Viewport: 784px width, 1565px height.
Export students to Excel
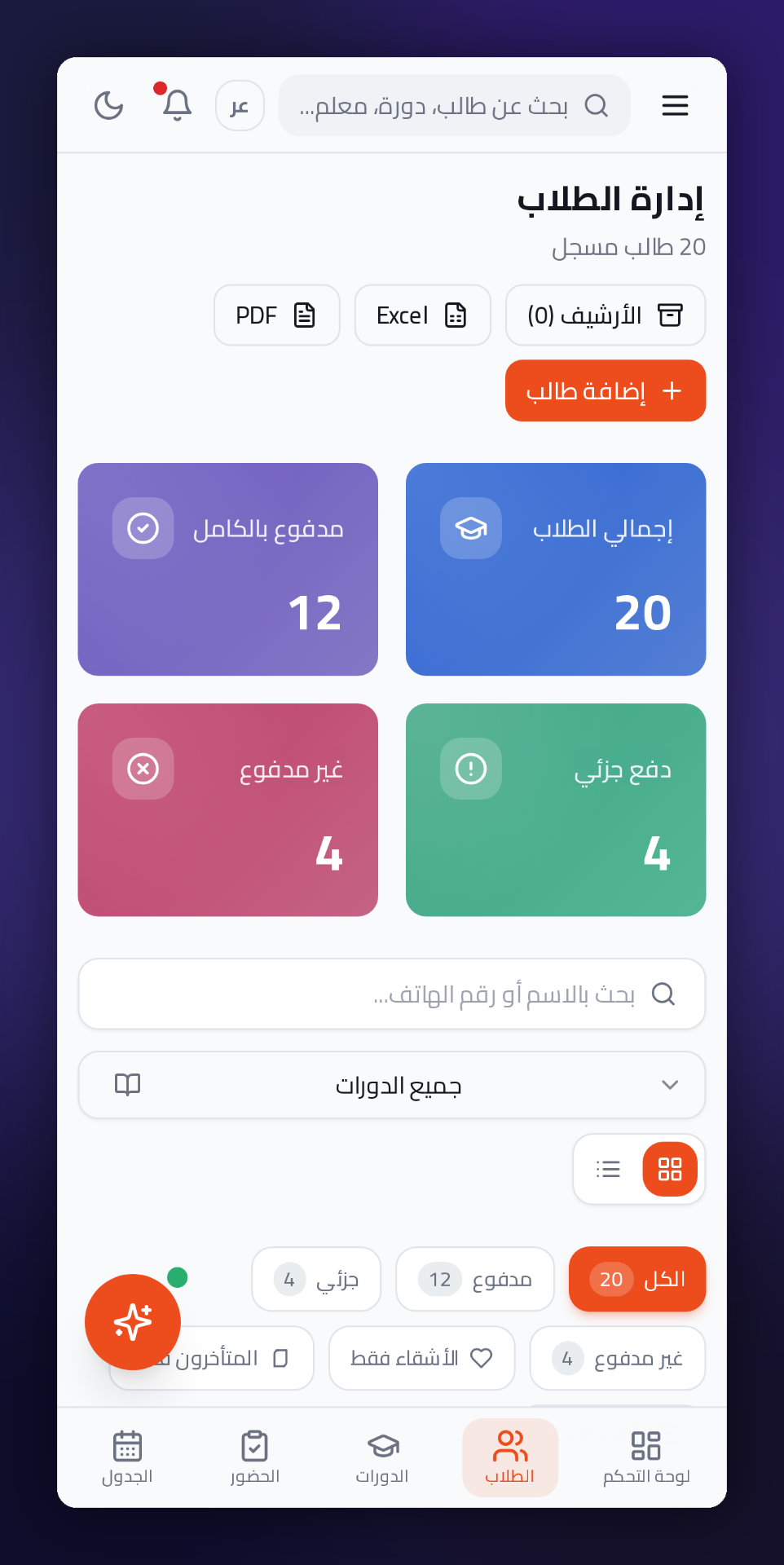coord(422,315)
